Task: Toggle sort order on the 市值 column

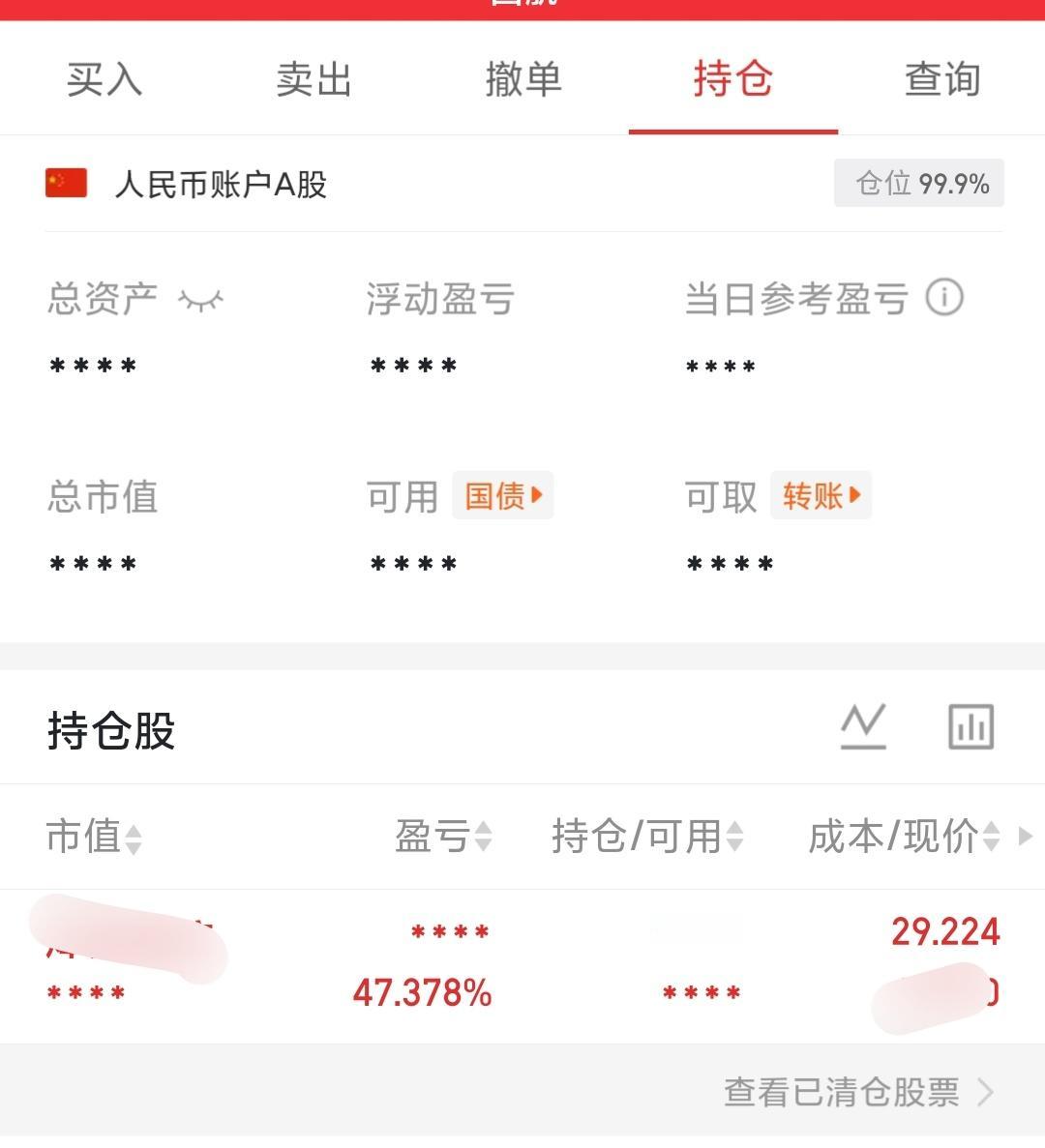Action: coord(134,839)
